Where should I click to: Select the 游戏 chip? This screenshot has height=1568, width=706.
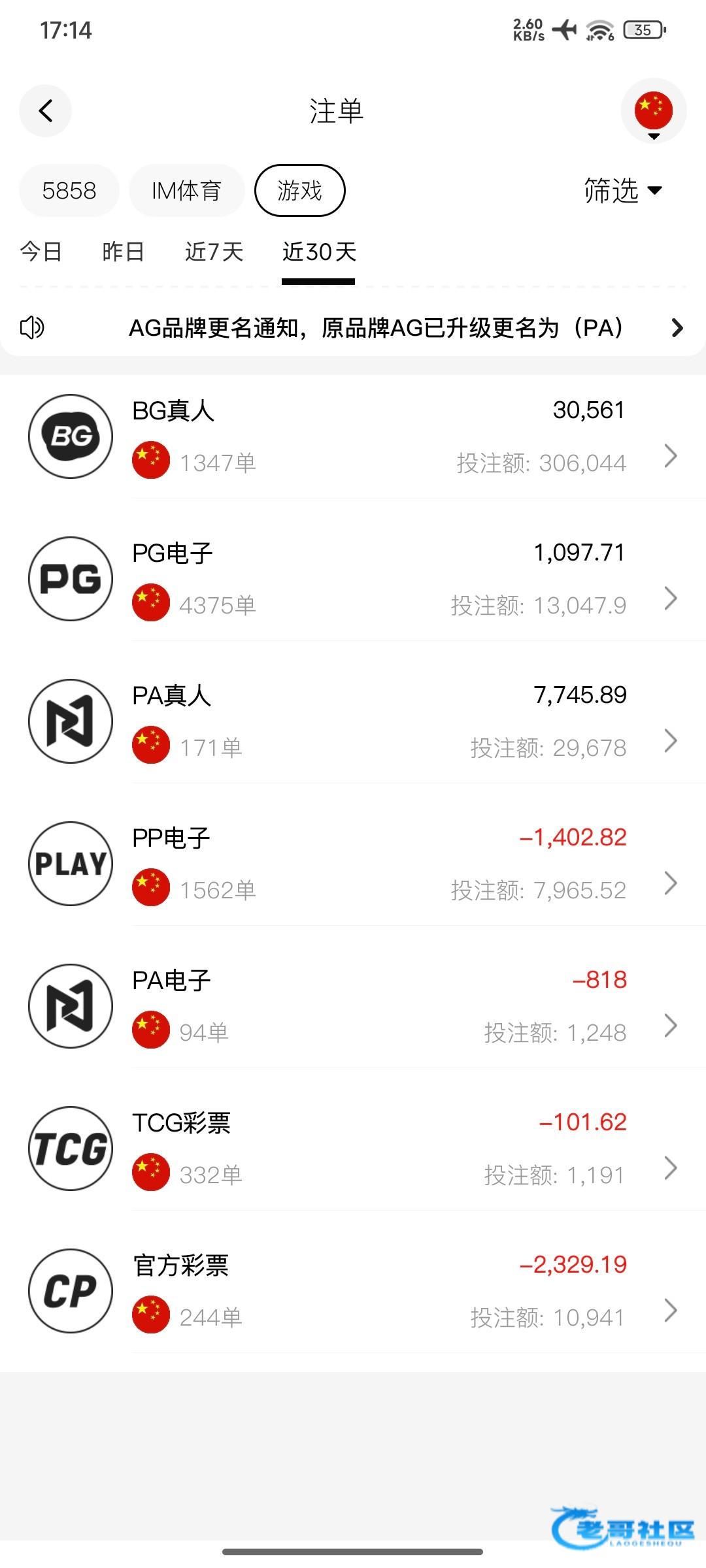pos(299,191)
